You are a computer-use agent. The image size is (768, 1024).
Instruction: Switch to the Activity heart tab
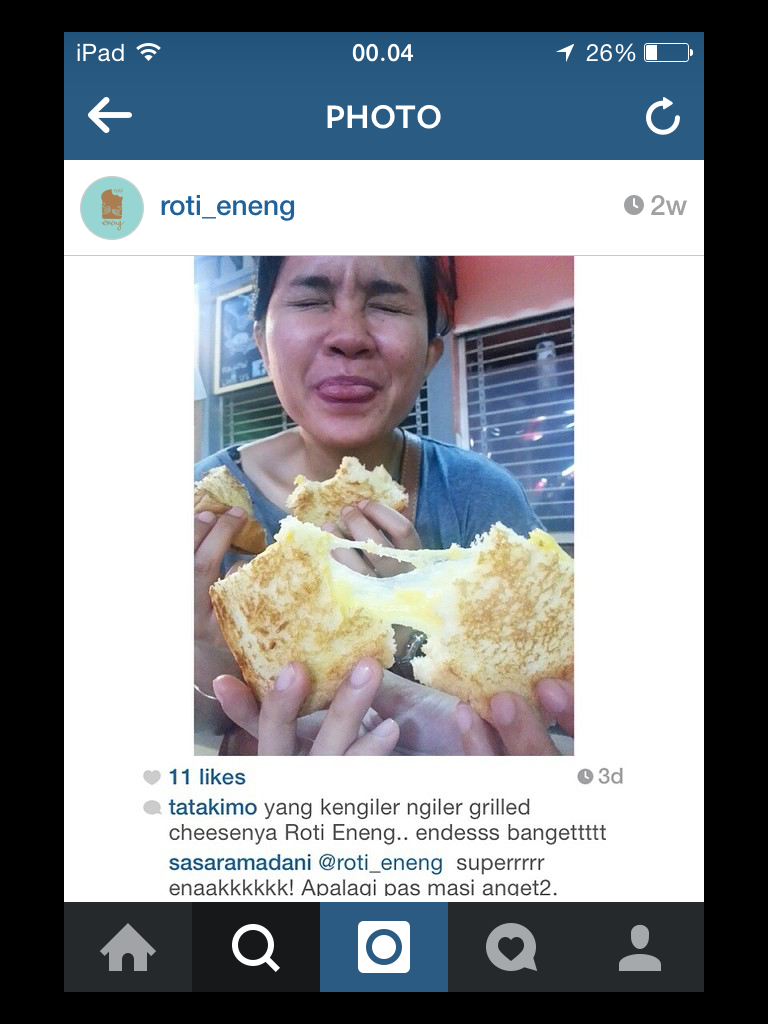tap(511, 947)
